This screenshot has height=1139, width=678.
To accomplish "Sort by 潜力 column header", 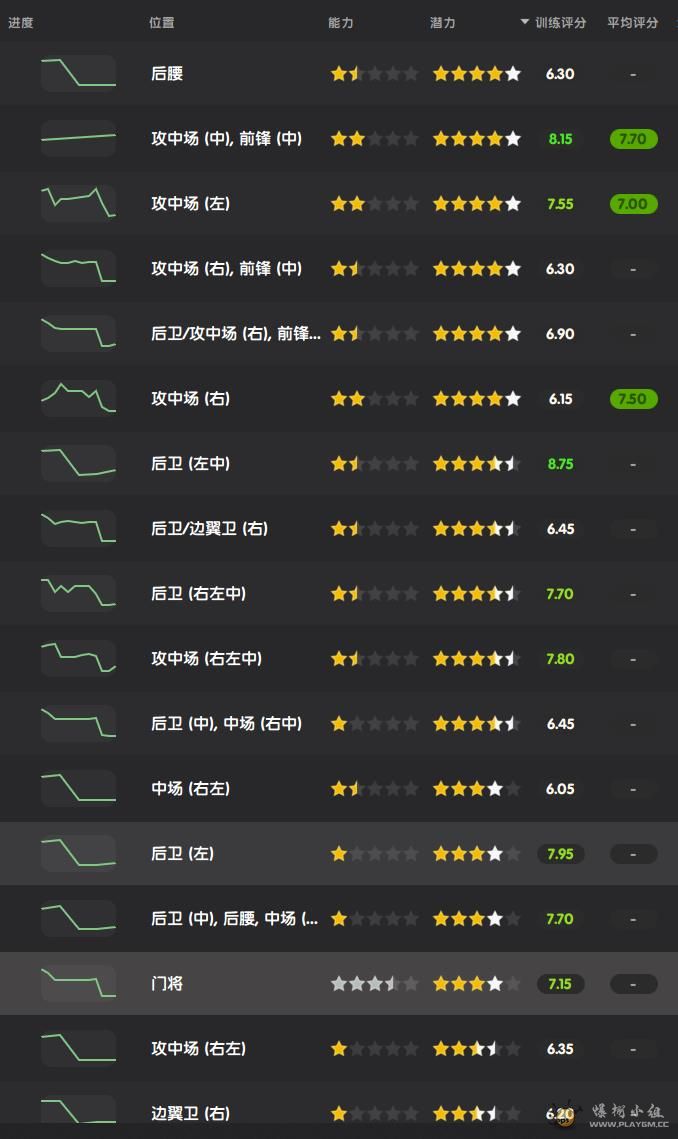I will point(442,23).
